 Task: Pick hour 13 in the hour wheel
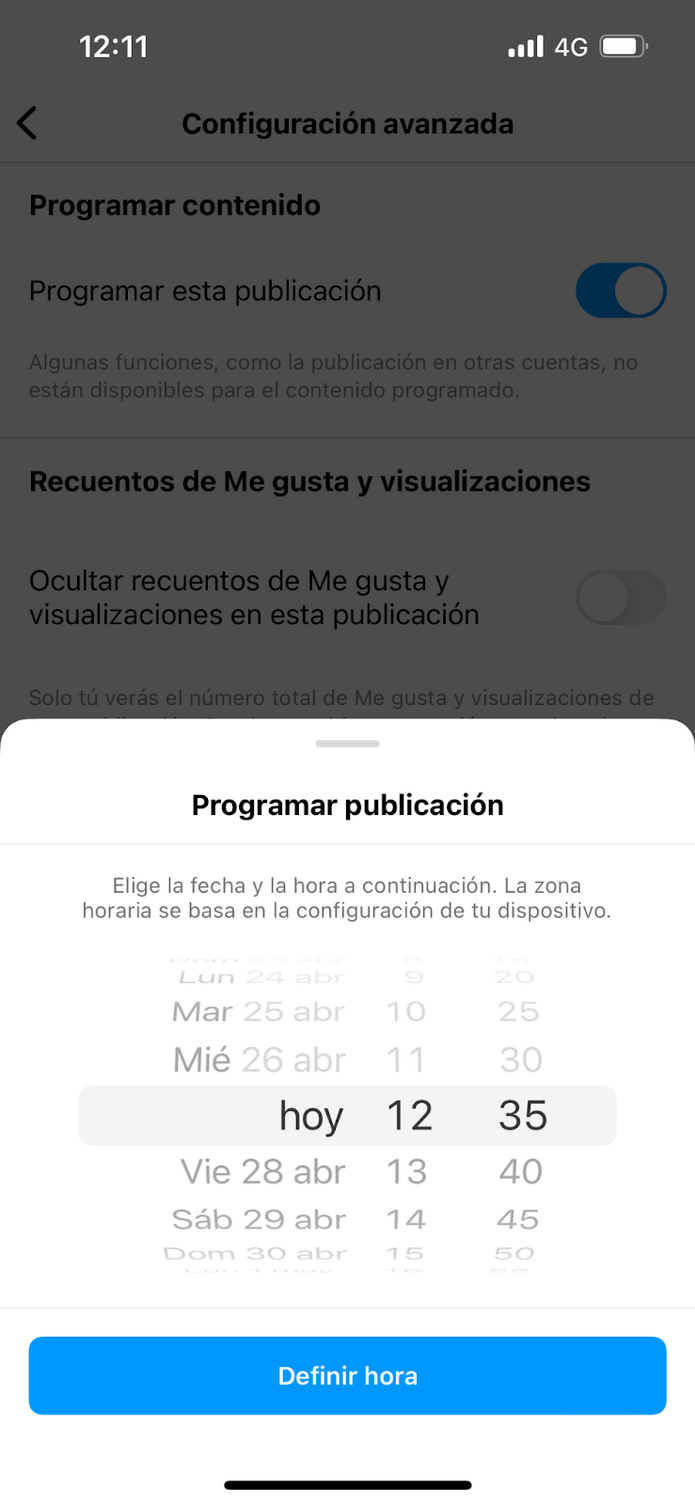(407, 1171)
